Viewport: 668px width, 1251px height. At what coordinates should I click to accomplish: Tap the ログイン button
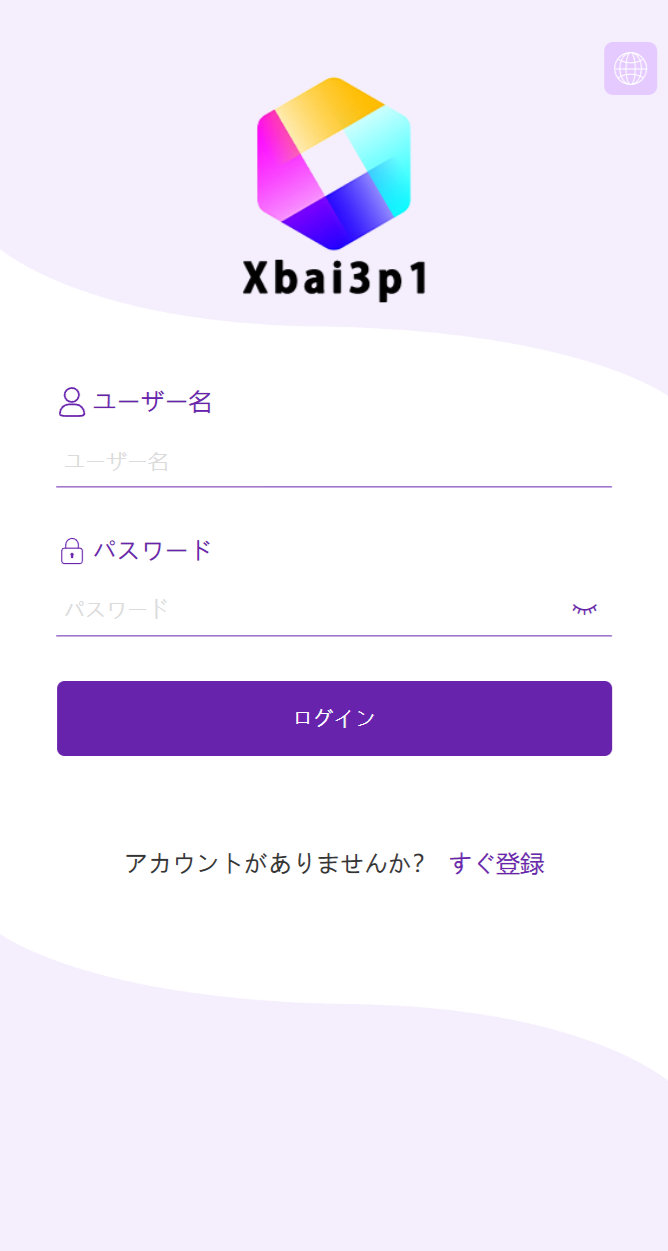point(334,718)
